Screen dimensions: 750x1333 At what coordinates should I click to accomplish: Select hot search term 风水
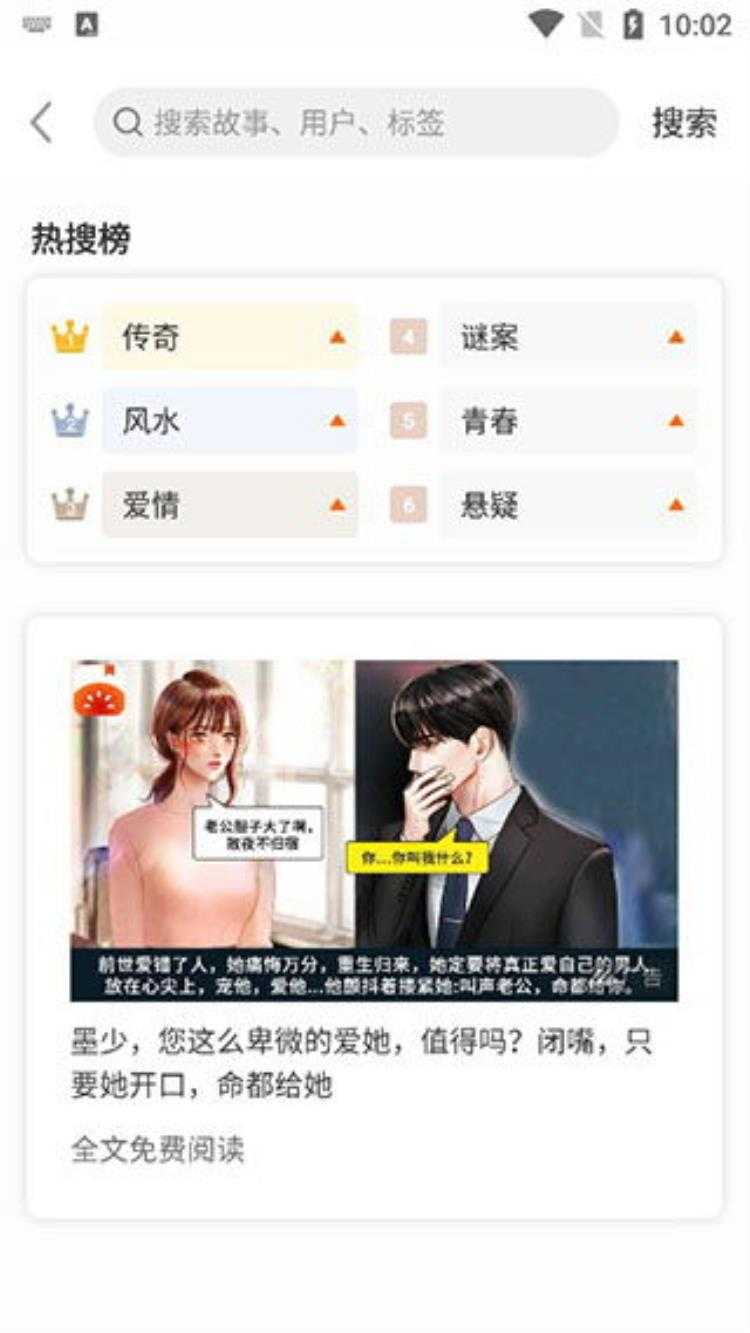(229, 421)
